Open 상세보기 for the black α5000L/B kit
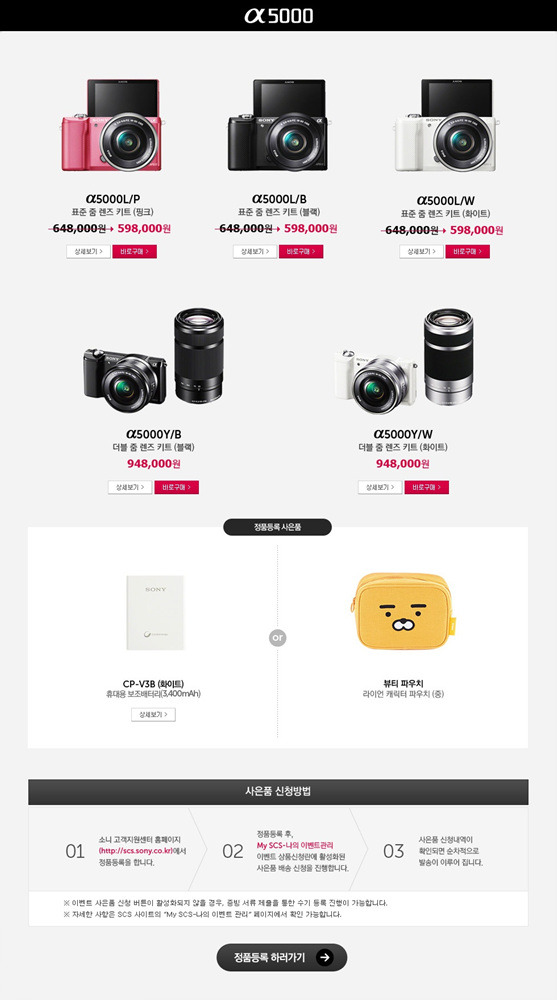 tap(255, 251)
